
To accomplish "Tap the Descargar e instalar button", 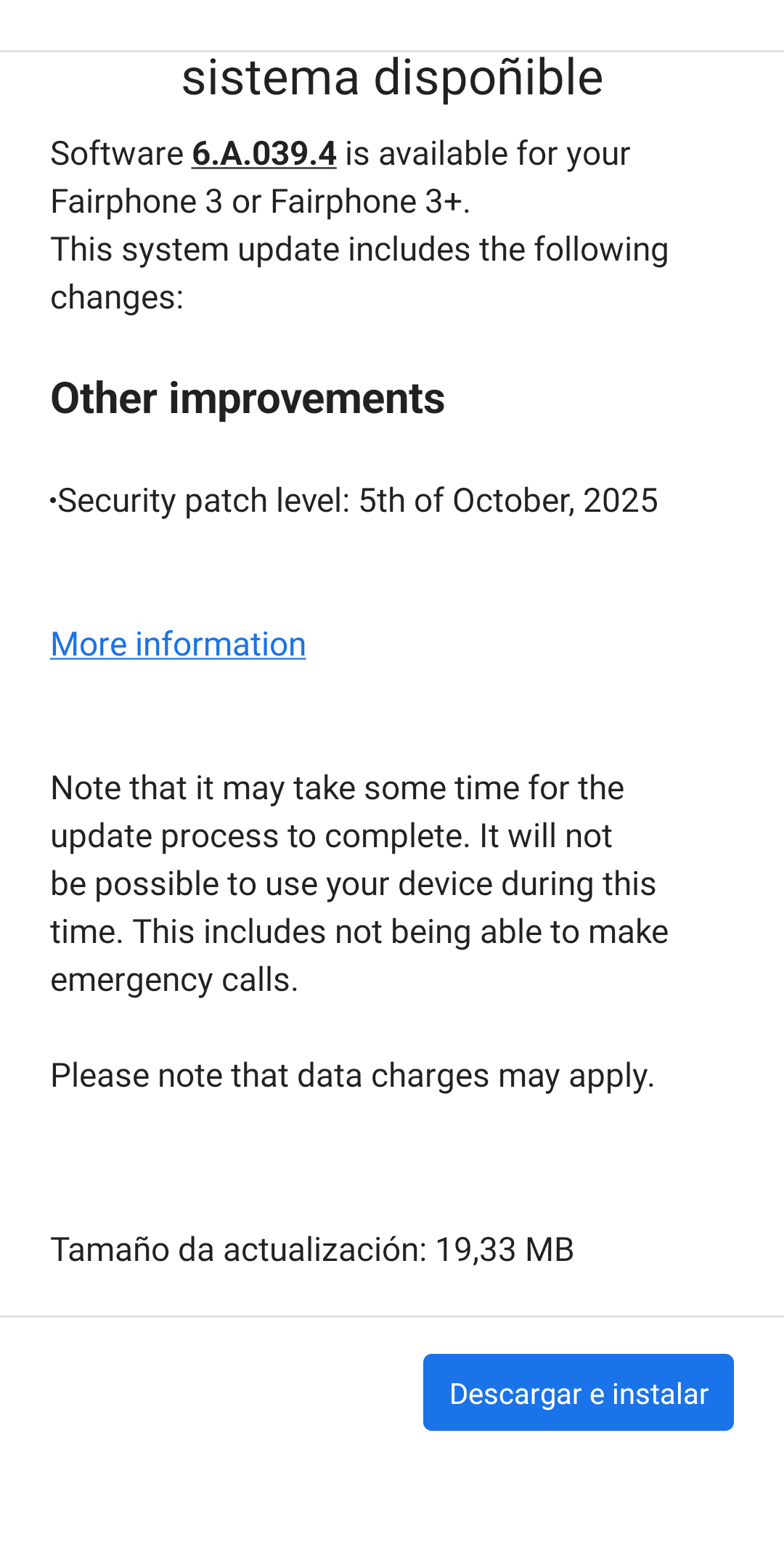I will [x=578, y=1392].
